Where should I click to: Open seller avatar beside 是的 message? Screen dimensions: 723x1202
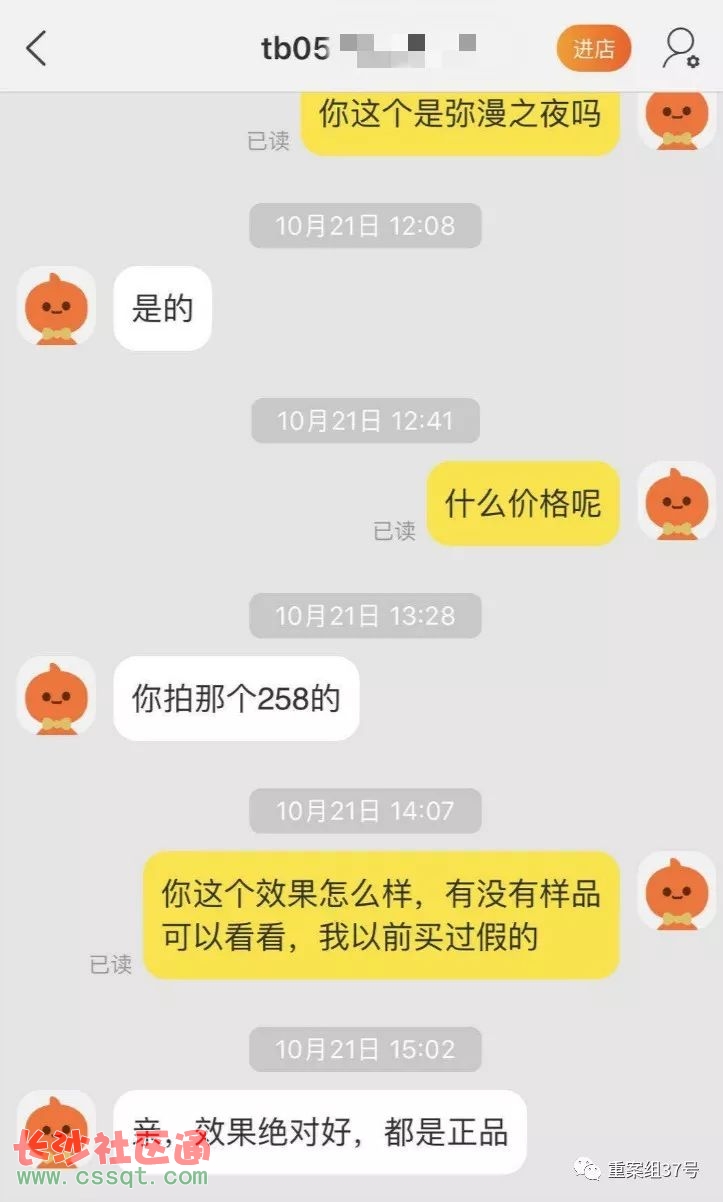point(56,306)
